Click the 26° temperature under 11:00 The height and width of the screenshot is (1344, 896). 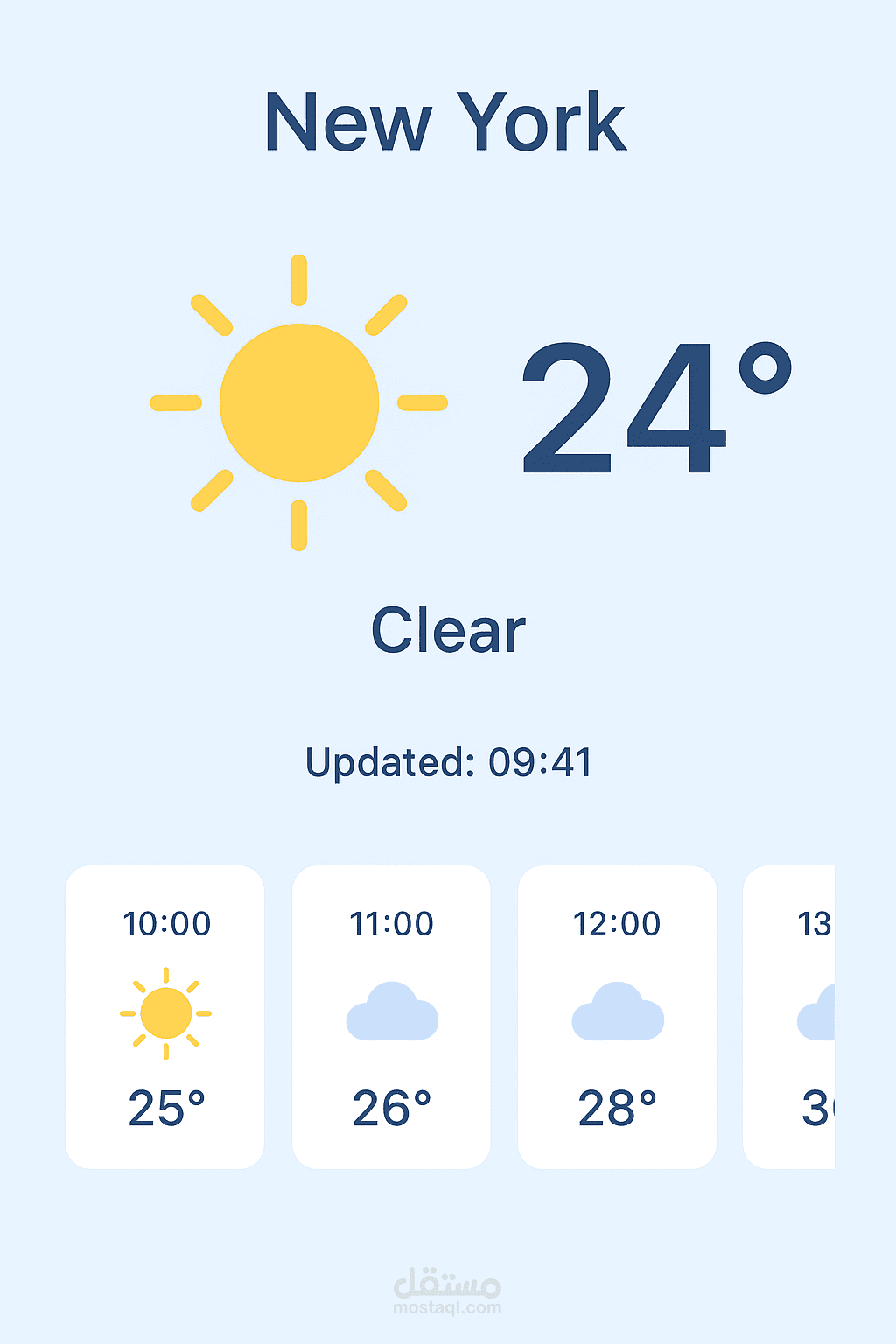[392, 1108]
